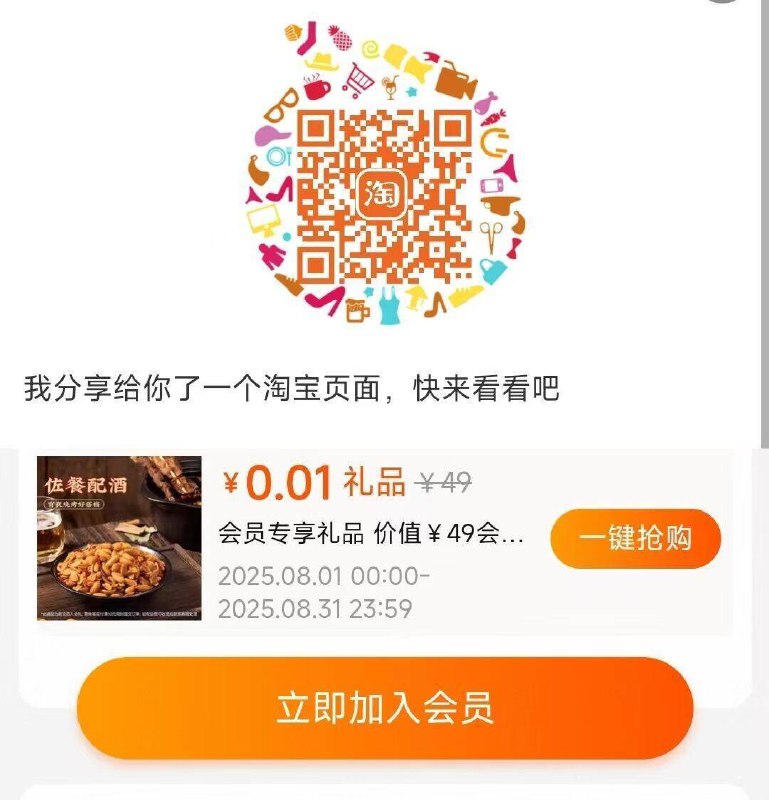Click the red shopping cart icon above QR code
The height and width of the screenshot is (800, 769).
click(x=358, y=81)
